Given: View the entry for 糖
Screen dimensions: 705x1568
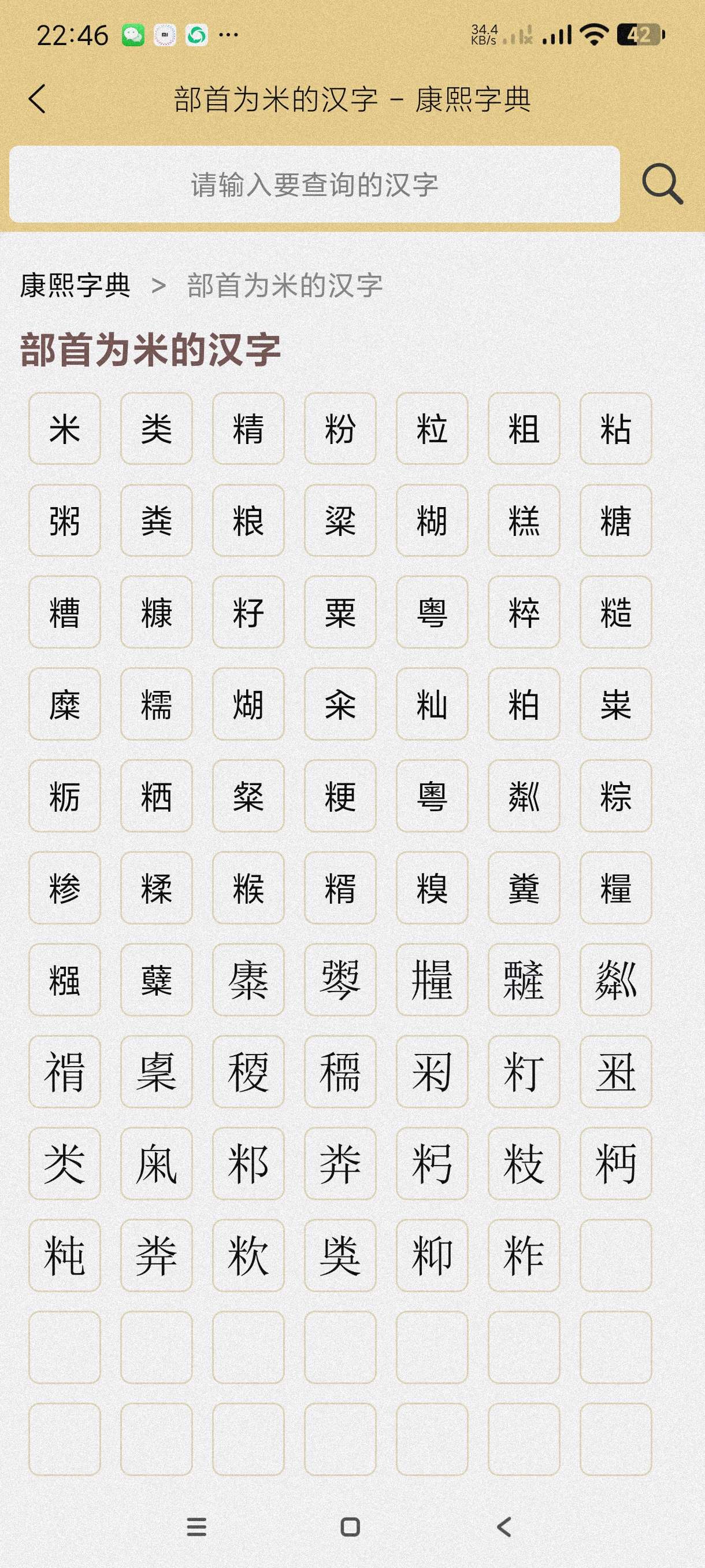Looking at the screenshot, I should tap(615, 520).
